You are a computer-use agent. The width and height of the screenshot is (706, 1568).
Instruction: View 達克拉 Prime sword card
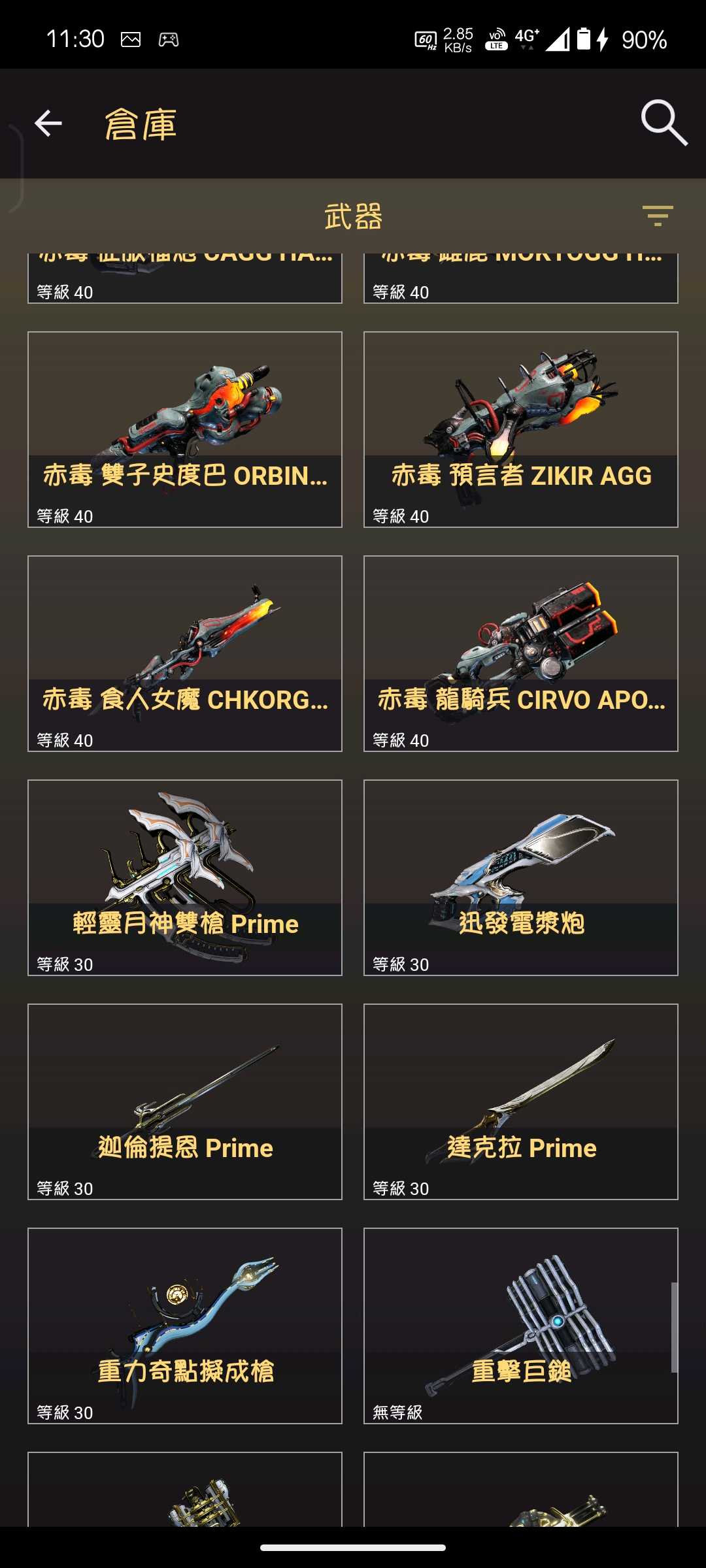click(521, 1102)
